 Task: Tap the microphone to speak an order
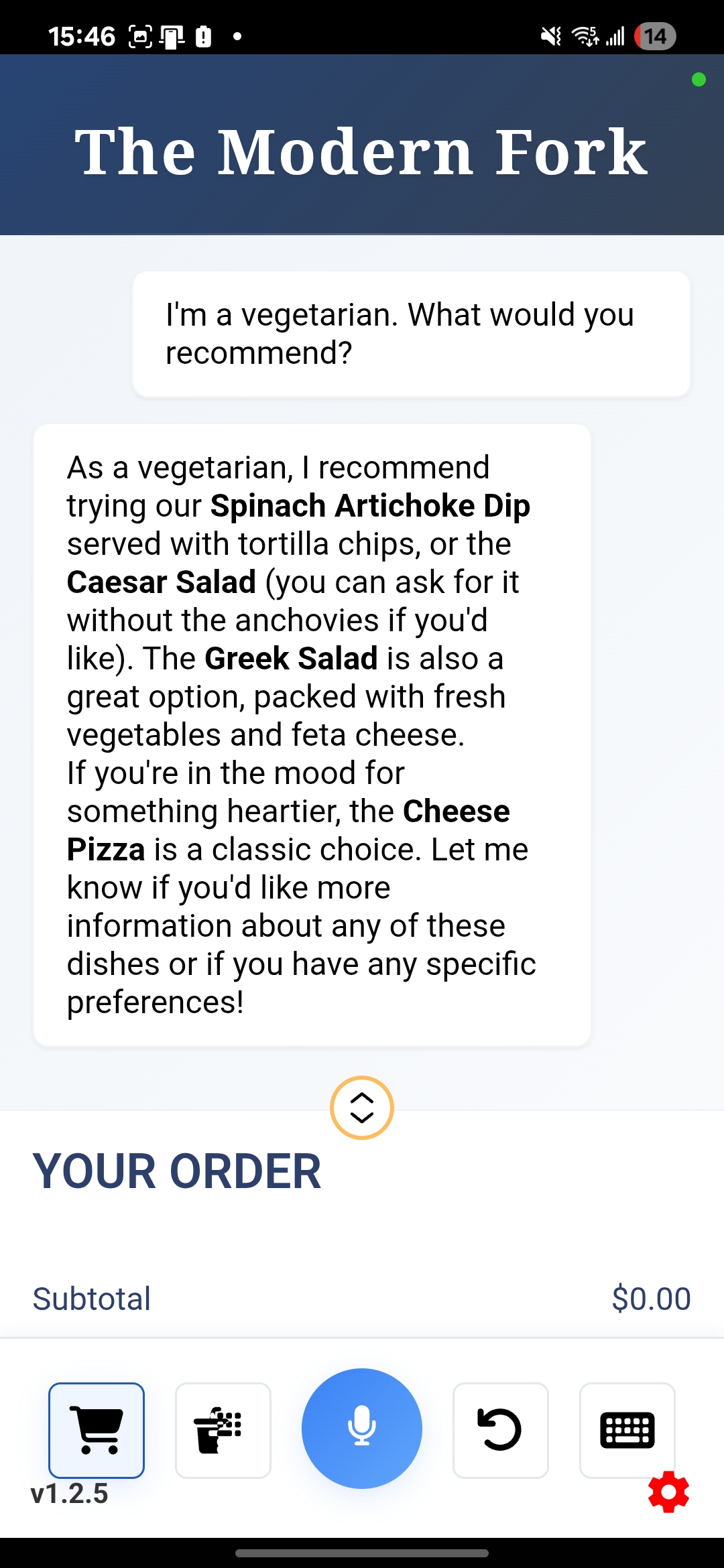click(361, 1428)
